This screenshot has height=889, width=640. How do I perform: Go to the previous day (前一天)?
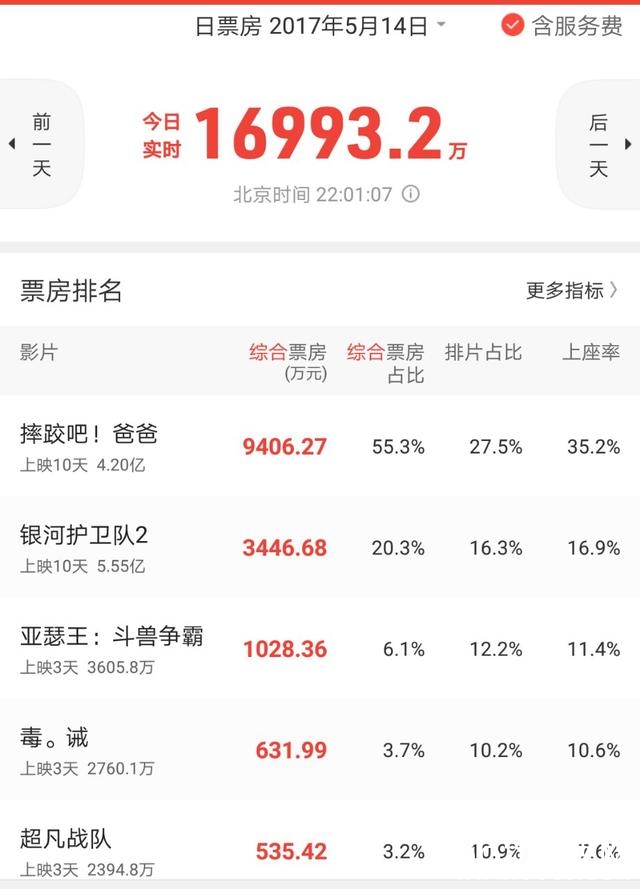pyautogui.click(x=40, y=145)
